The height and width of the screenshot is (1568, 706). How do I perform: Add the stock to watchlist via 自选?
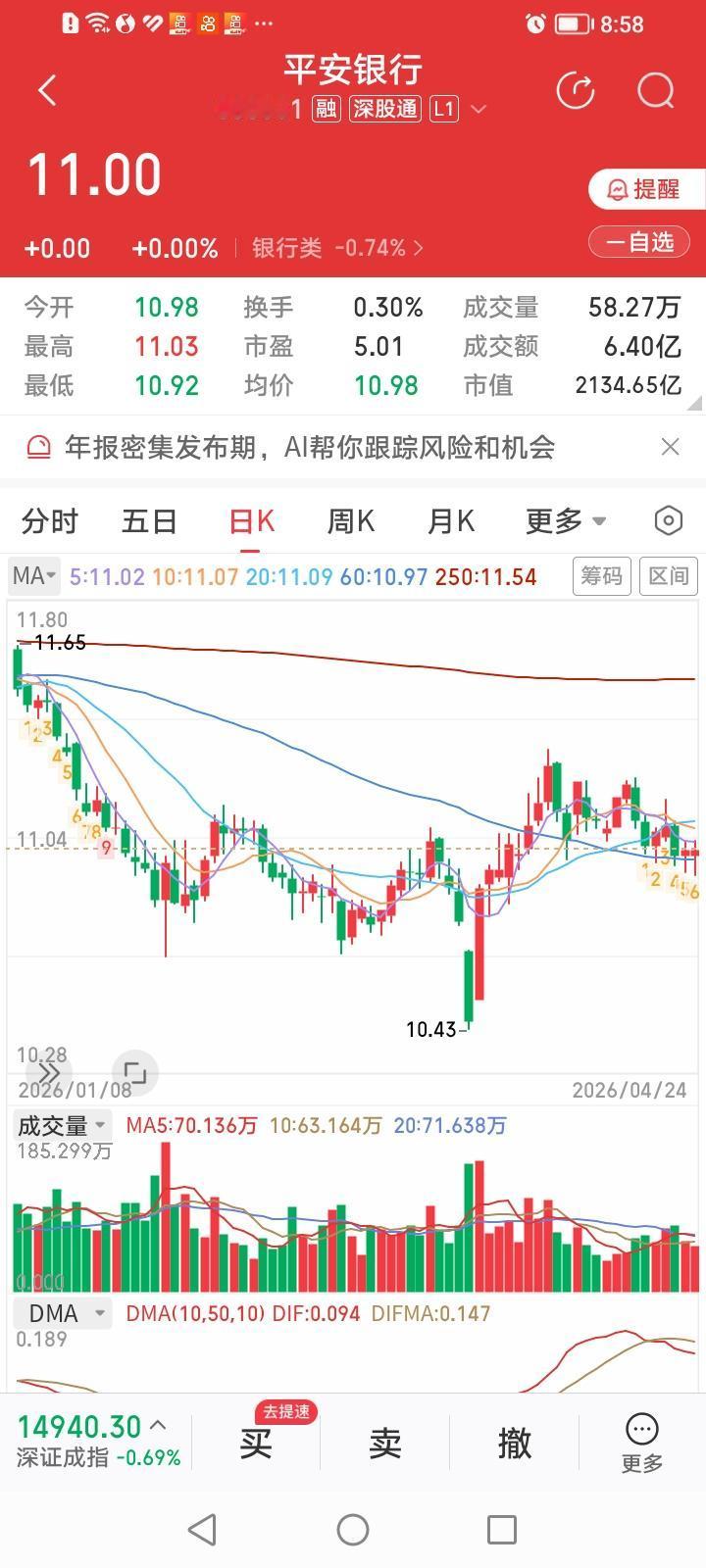click(x=638, y=241)
